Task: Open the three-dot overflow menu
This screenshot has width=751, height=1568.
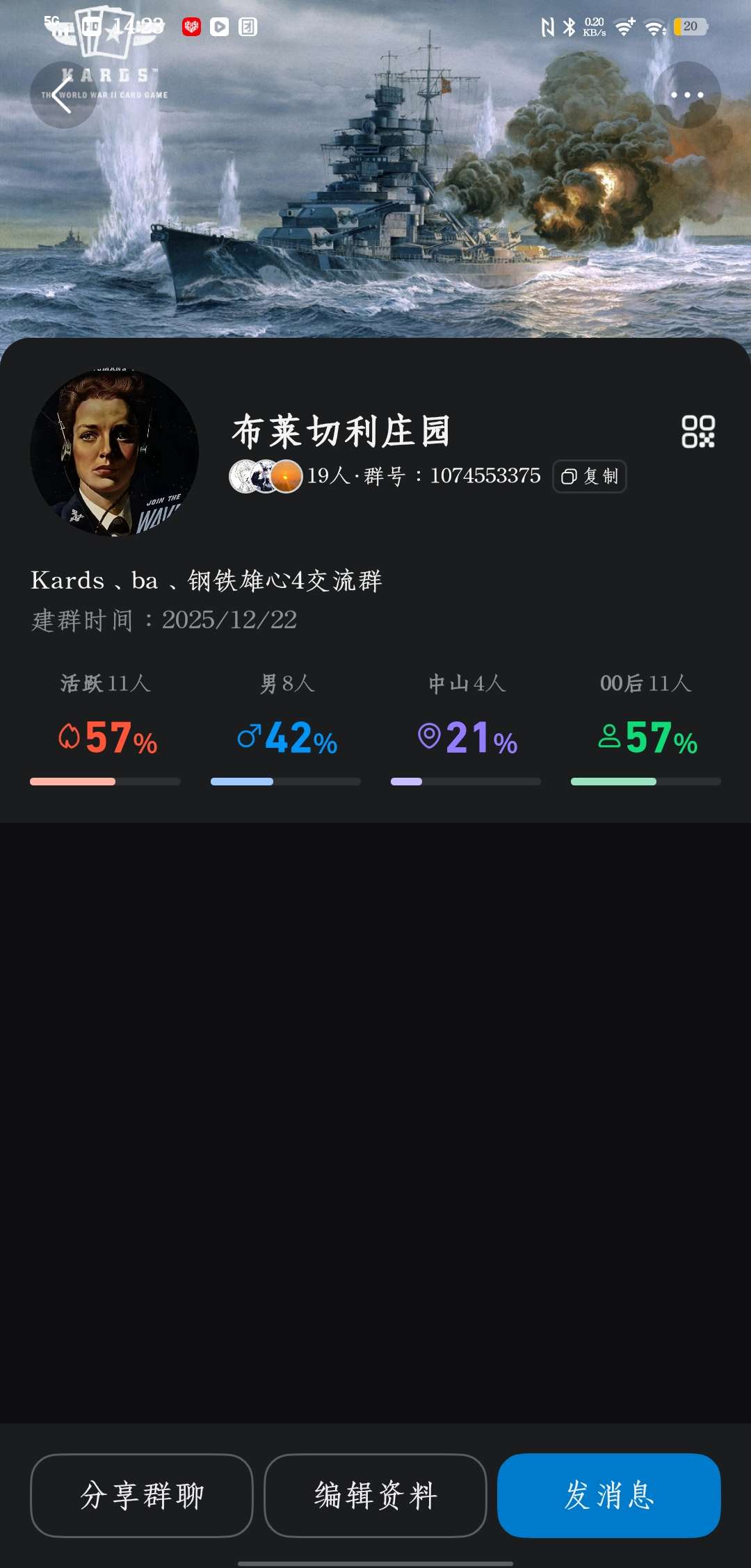Action: pyautogui.click(x=687, y=95)
